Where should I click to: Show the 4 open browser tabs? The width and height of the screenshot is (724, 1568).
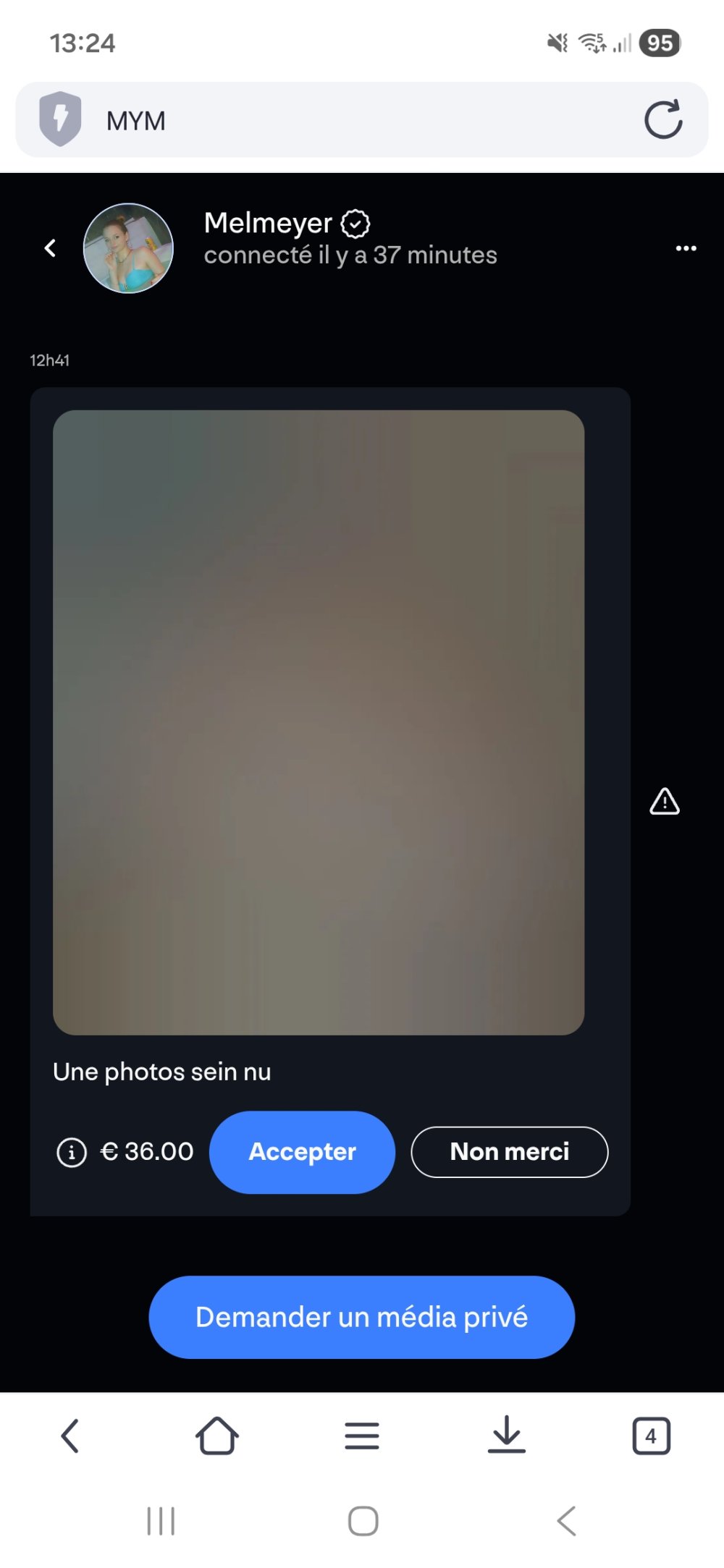(x=651, y=1436)
